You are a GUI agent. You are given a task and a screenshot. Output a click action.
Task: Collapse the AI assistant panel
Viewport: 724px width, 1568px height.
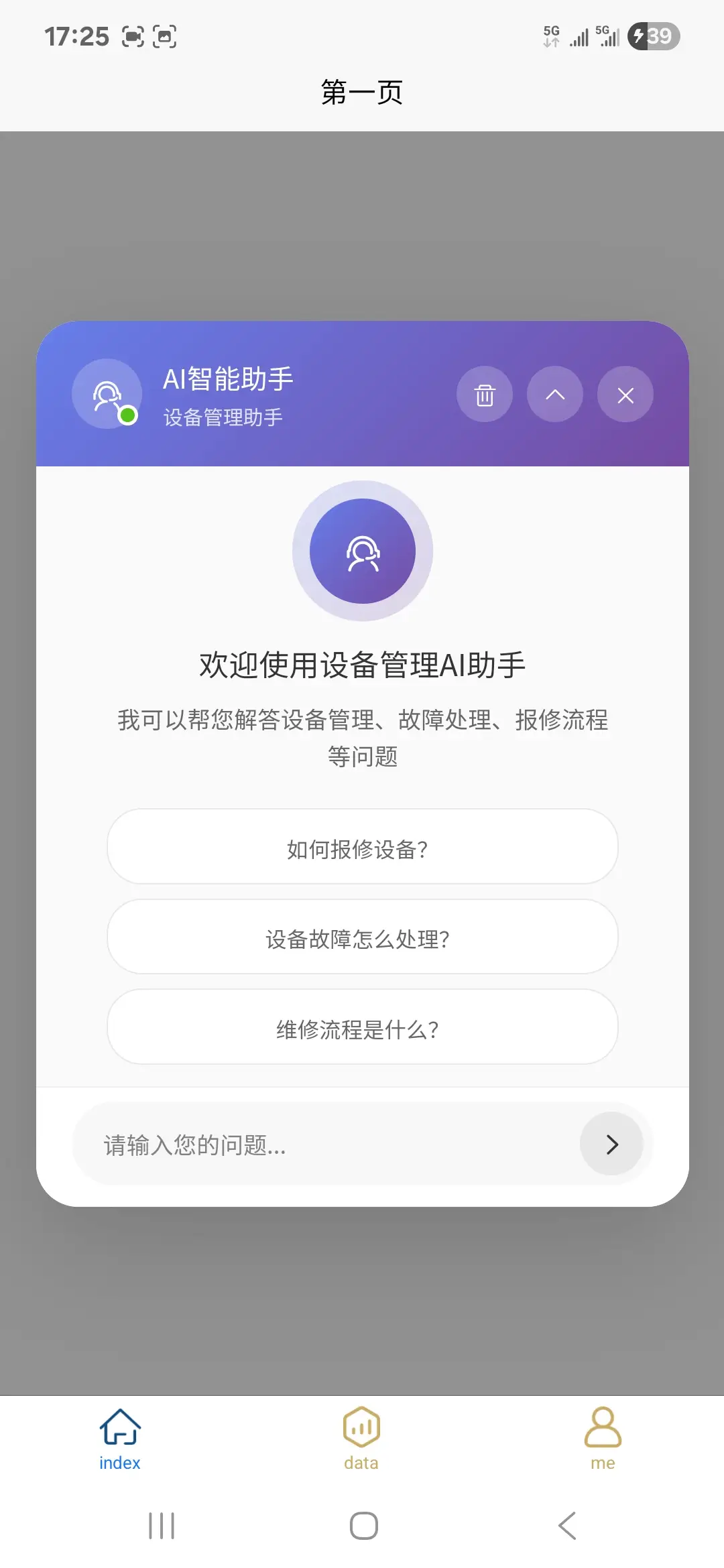tap(555, 395)
